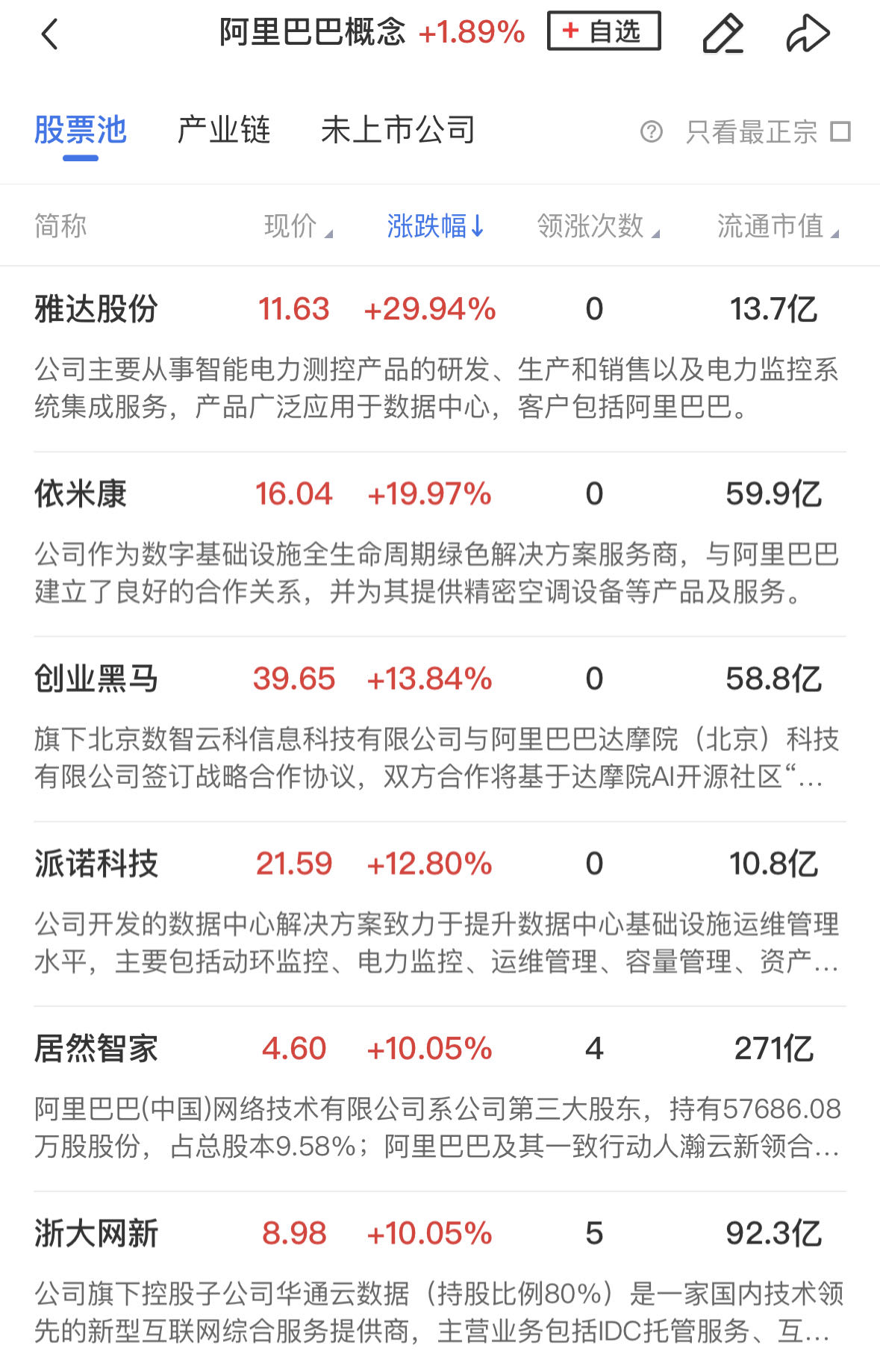Image resolution: width=880 pixels, height=1372 pixels.
Task: Share this concept page
Action: (808, 34)
